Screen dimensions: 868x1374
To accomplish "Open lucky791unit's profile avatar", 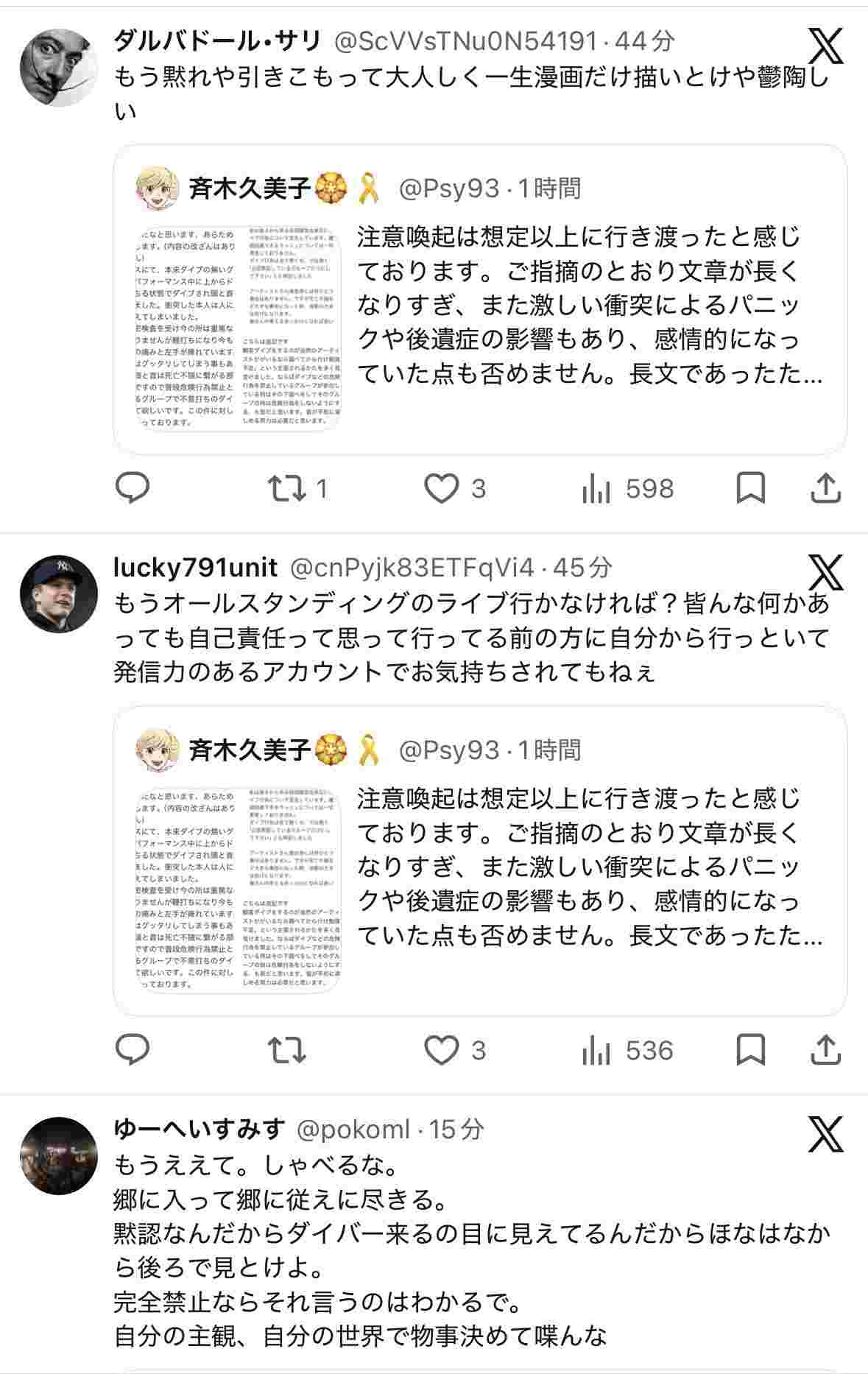I will [x=58, y=595].
